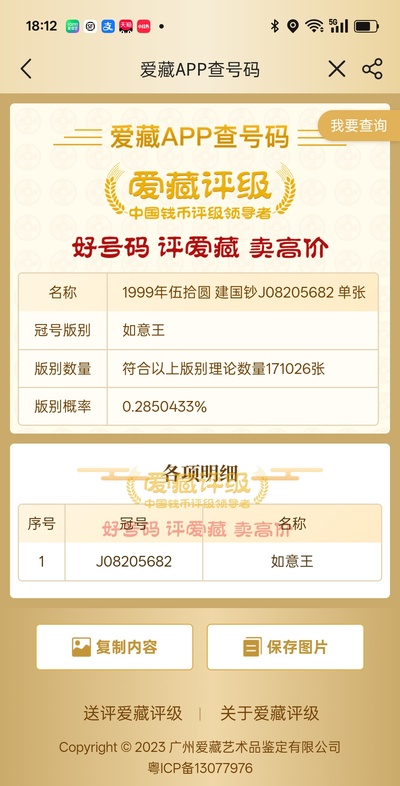Share this page via the share icon
This screenshot has width=400, height=786.
pyautogui.click(x=372, y=69)
